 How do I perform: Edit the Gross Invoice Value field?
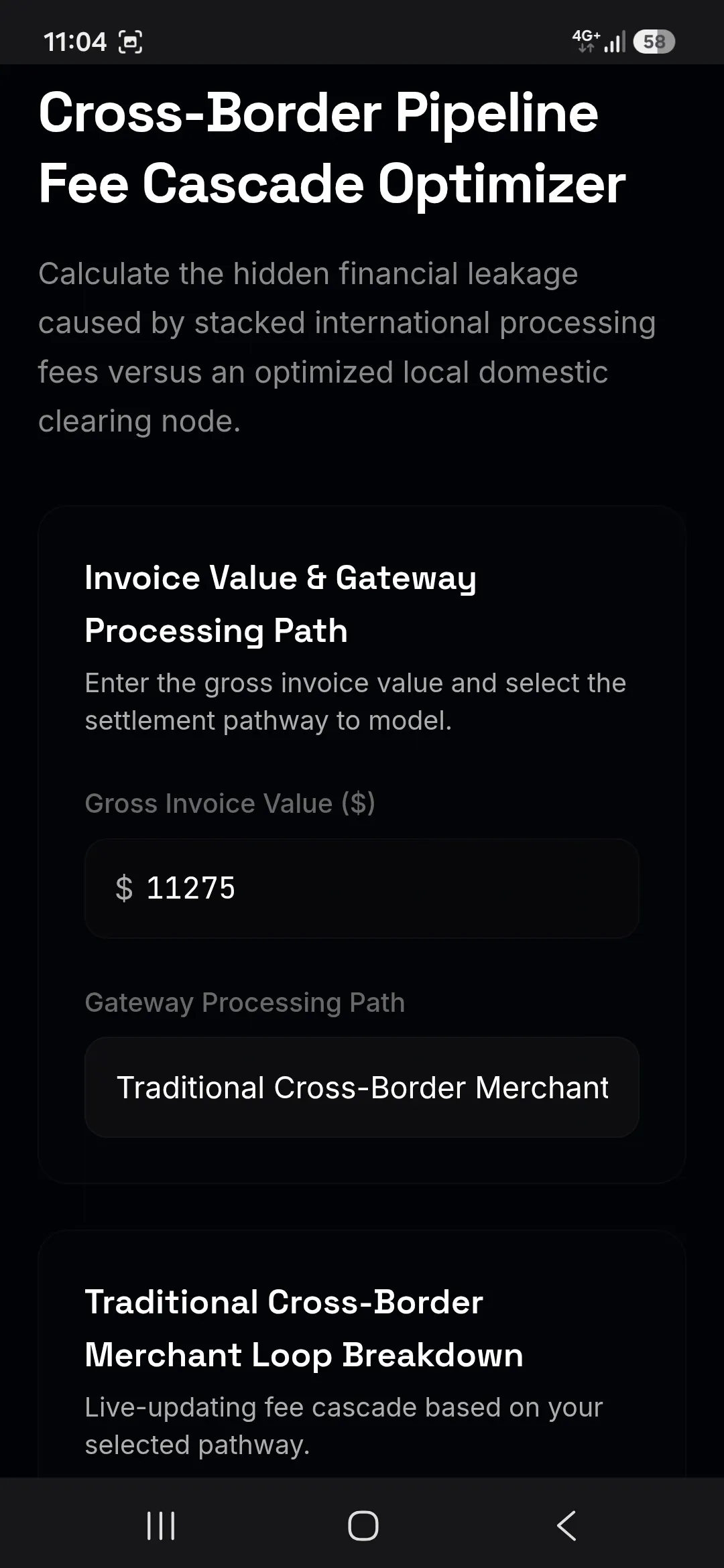[362, 888]
